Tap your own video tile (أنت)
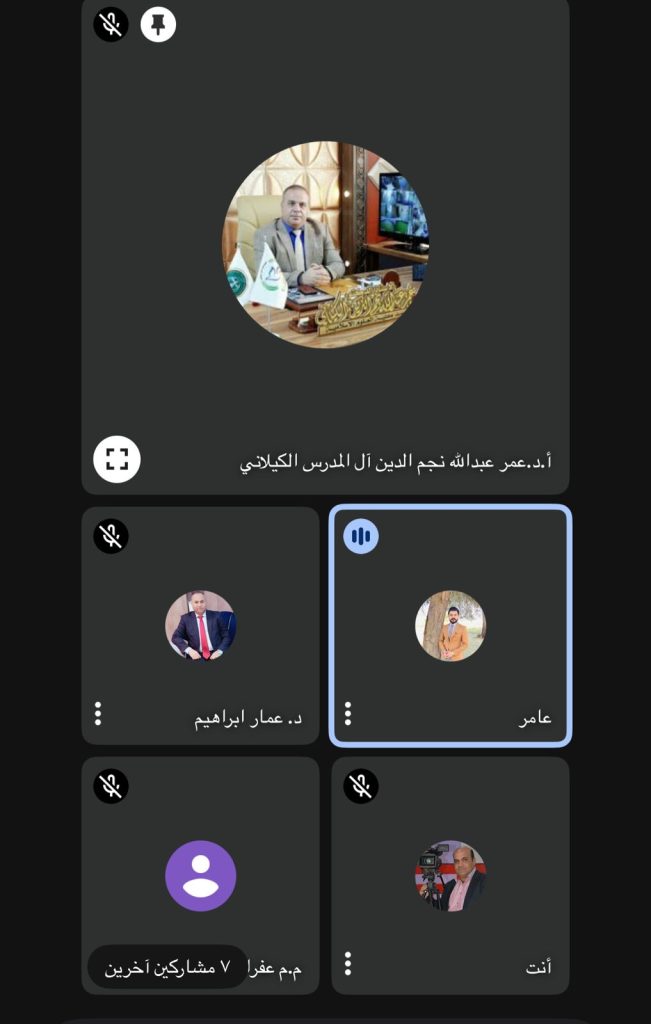 point(450,875)
